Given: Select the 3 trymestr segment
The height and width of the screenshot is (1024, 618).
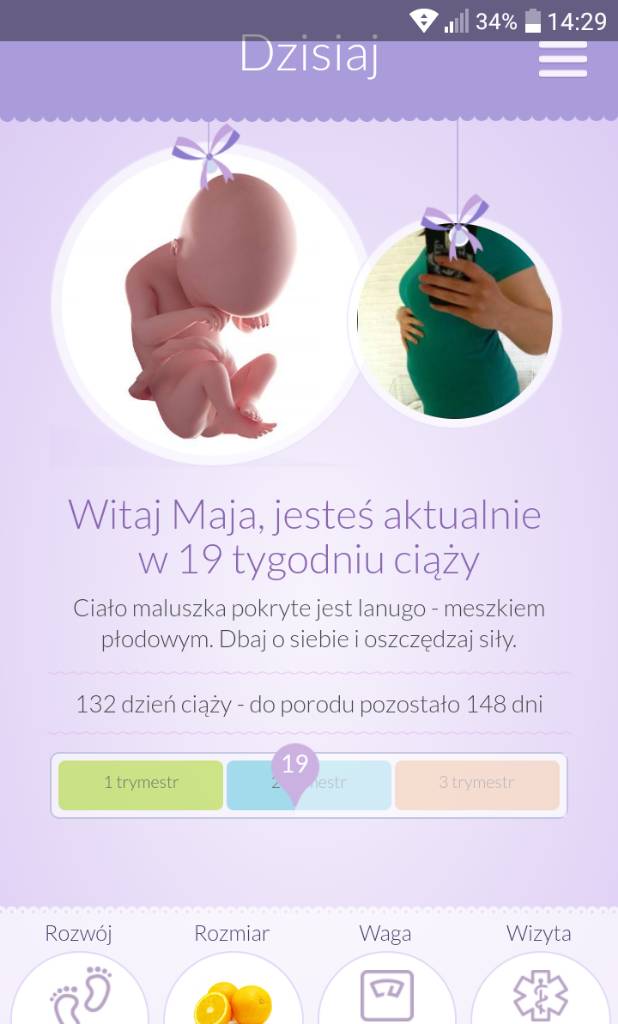Looking at the screenshot, I should (x=477, y=784).
